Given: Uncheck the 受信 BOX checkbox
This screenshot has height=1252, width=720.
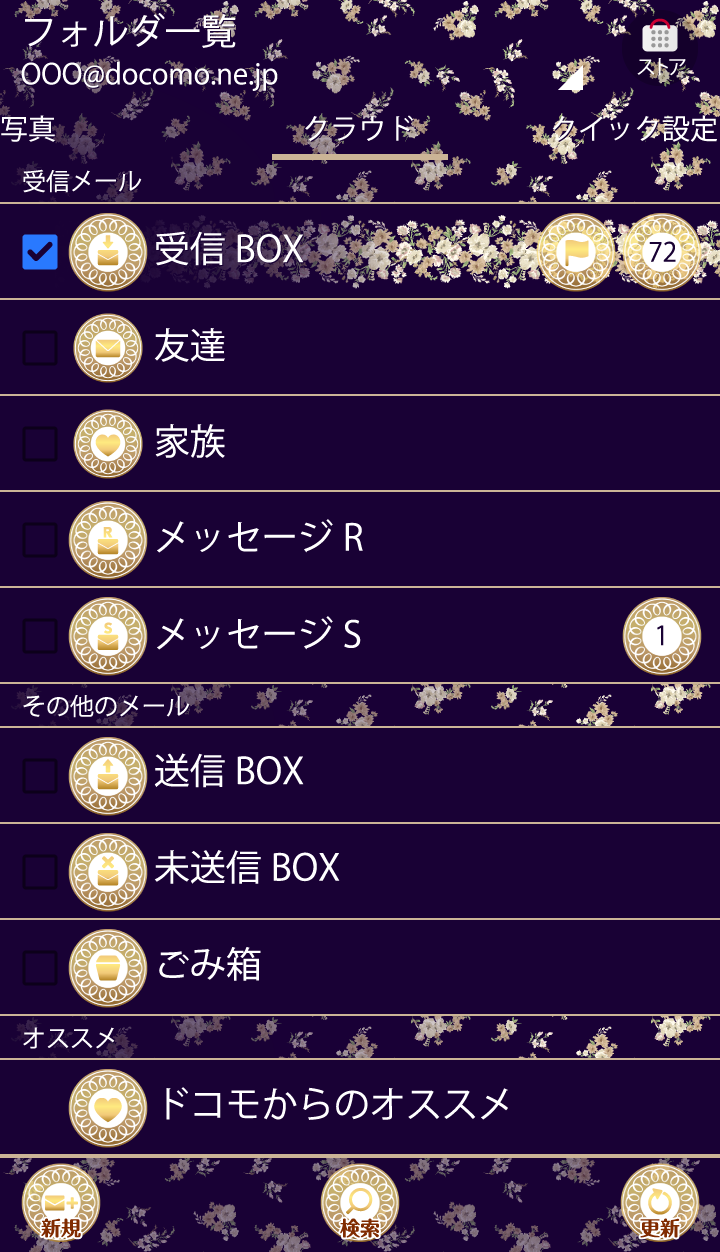Looking at the screenshot, I should [x=40, y=252].
